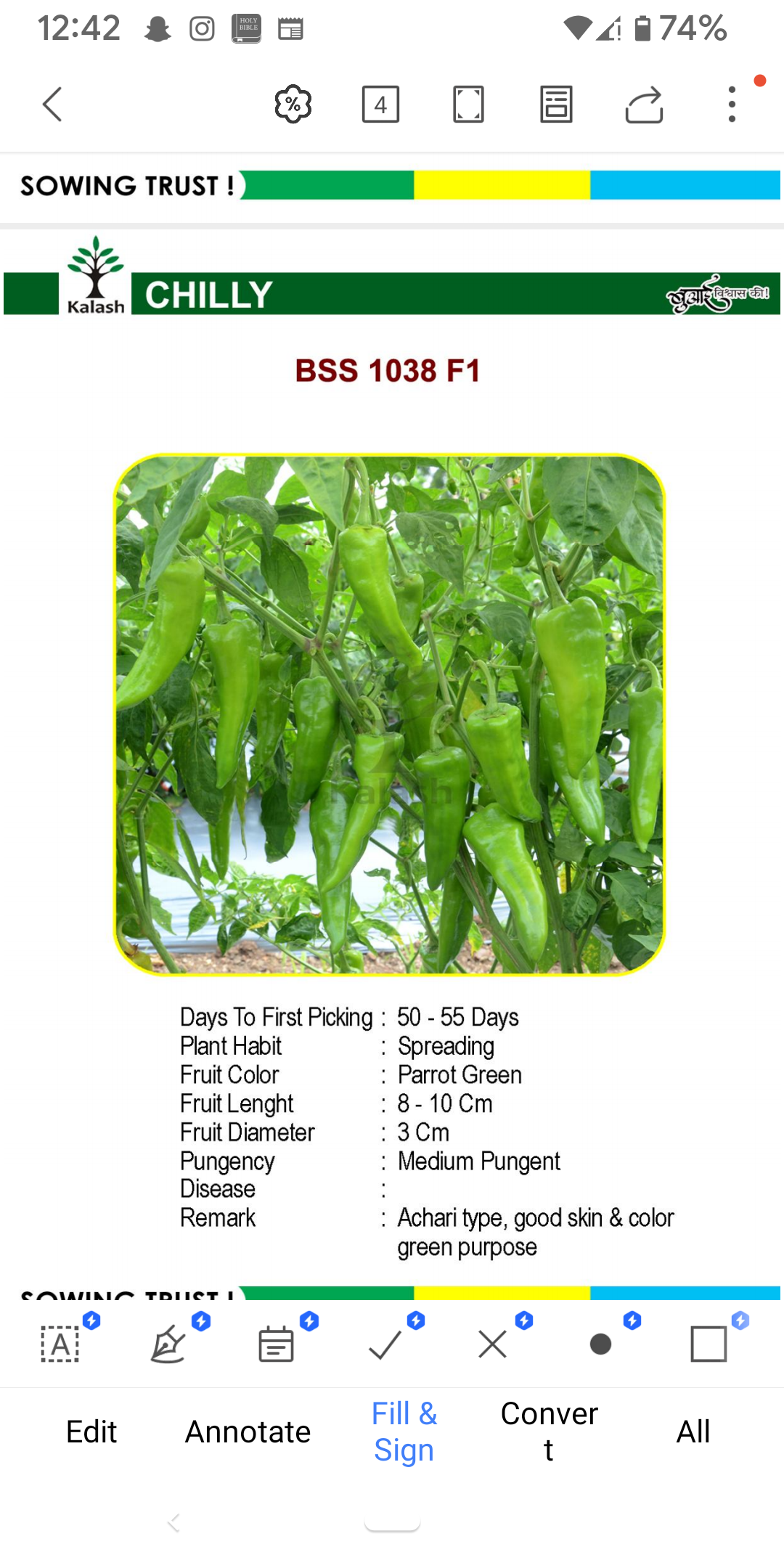
Task: Switch to the Edit tab
Action: pyautogui.click(x=91, y=1432)
